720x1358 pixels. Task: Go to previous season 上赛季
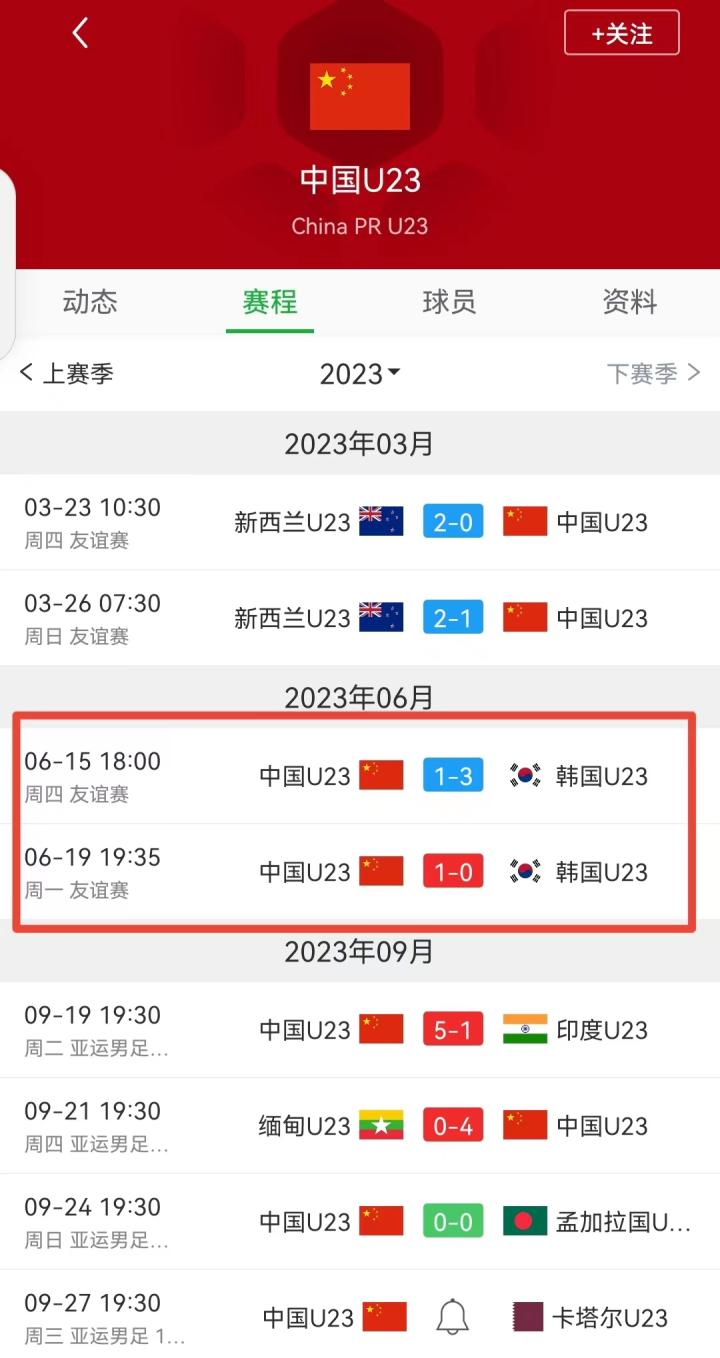pyautogui.click(x=67, y=374)
